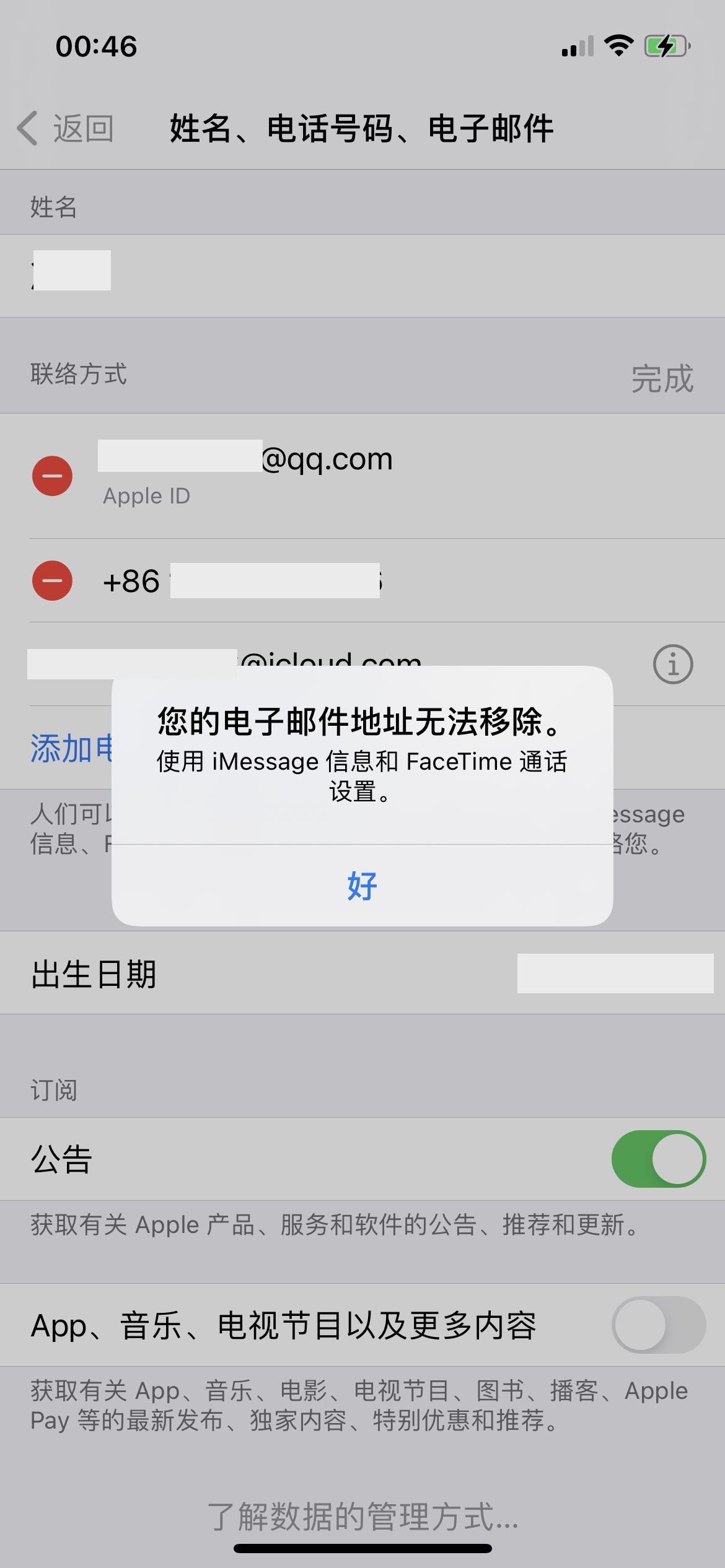Image resolution: width=725 pixels, height=1568 pixels.
Task: Tap 完成 to finish editing contacts
Action: (662, 378)
